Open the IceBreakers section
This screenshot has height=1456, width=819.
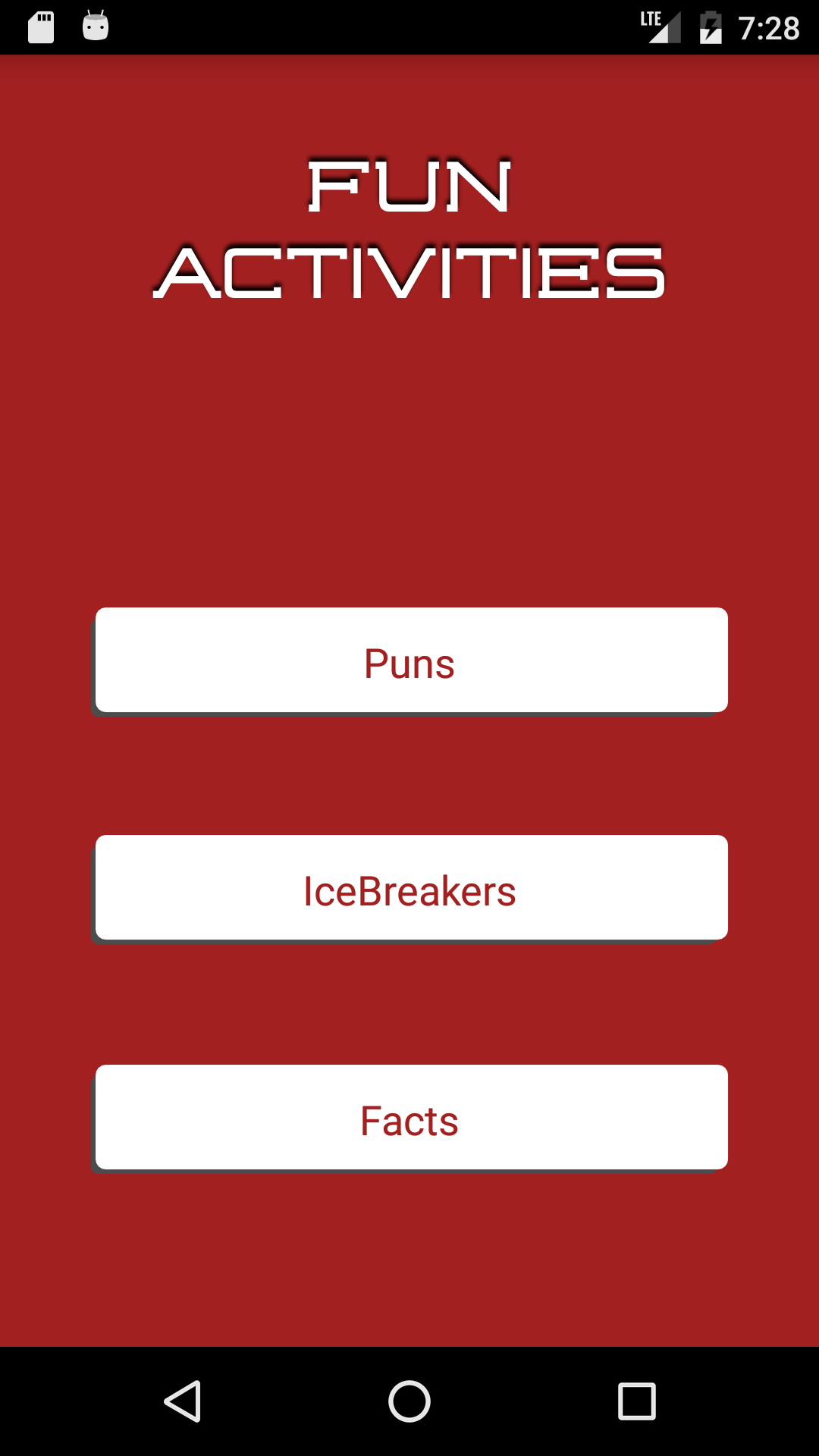409,887
